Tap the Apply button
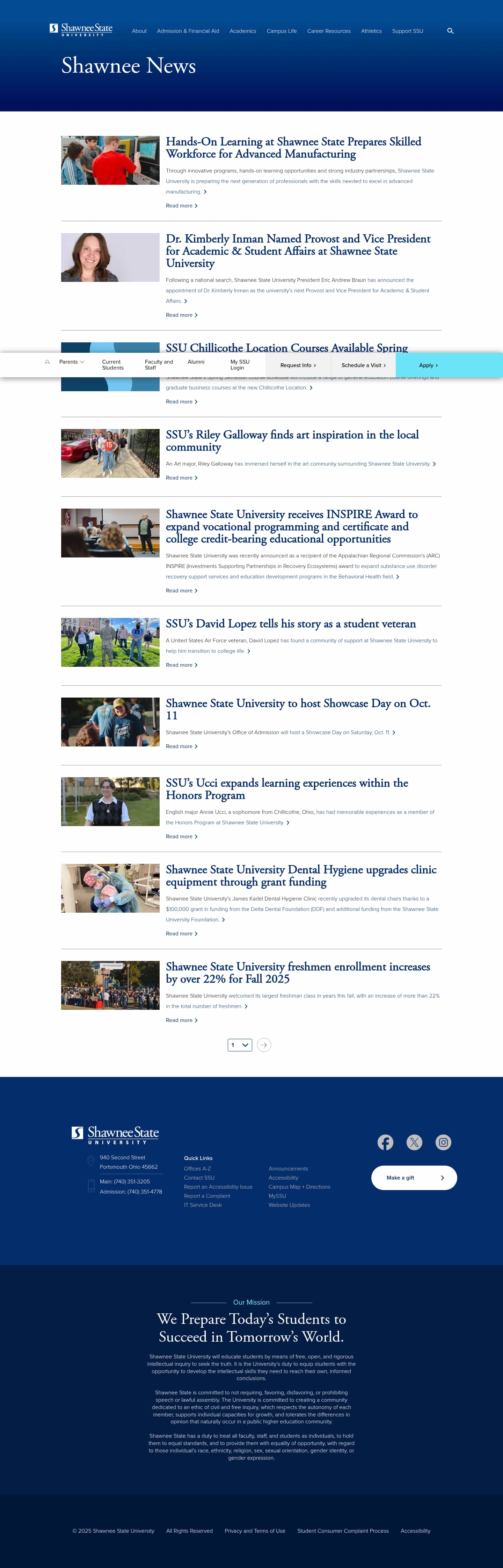 coord(428,365)
